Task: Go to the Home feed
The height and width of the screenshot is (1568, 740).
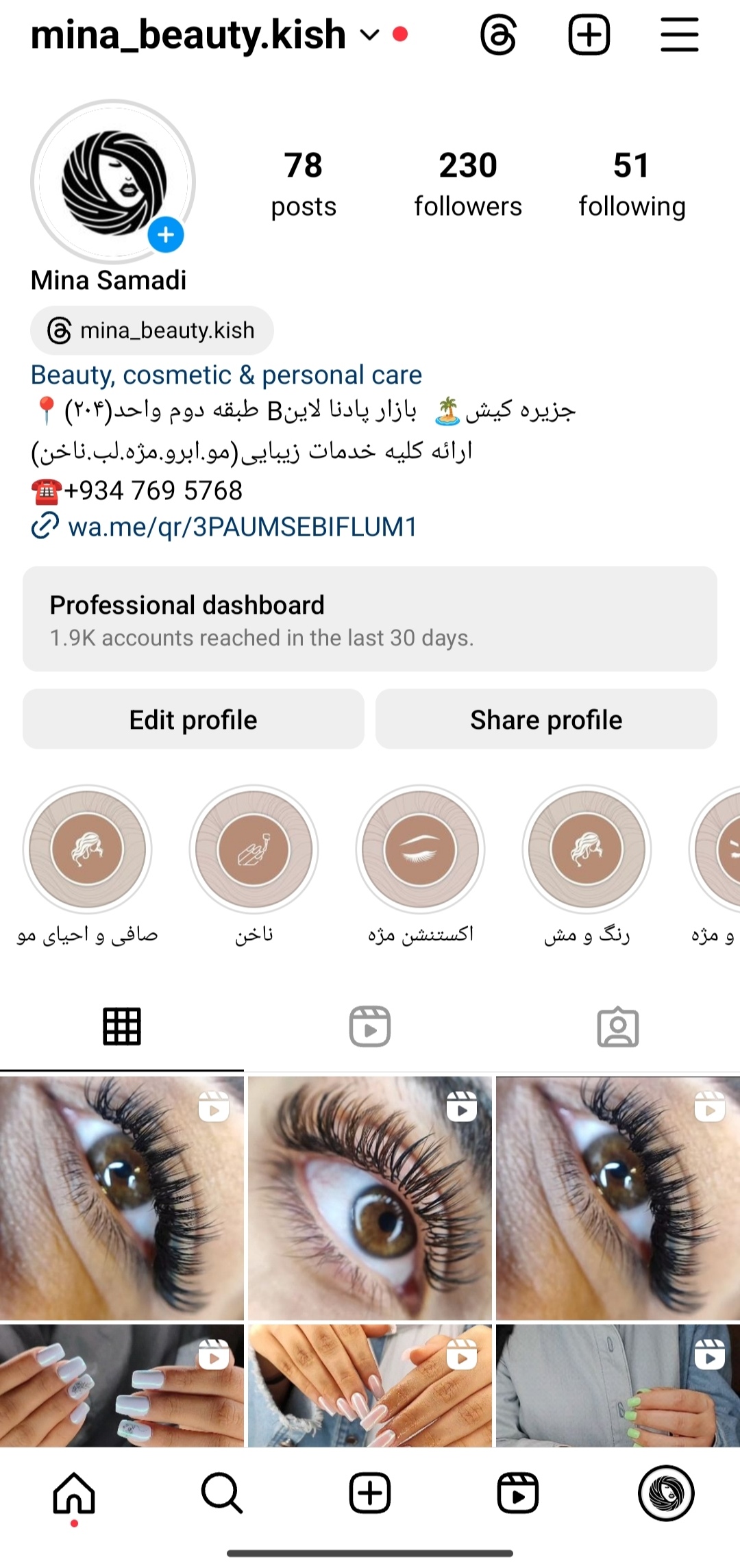Action: point(74,1492)
